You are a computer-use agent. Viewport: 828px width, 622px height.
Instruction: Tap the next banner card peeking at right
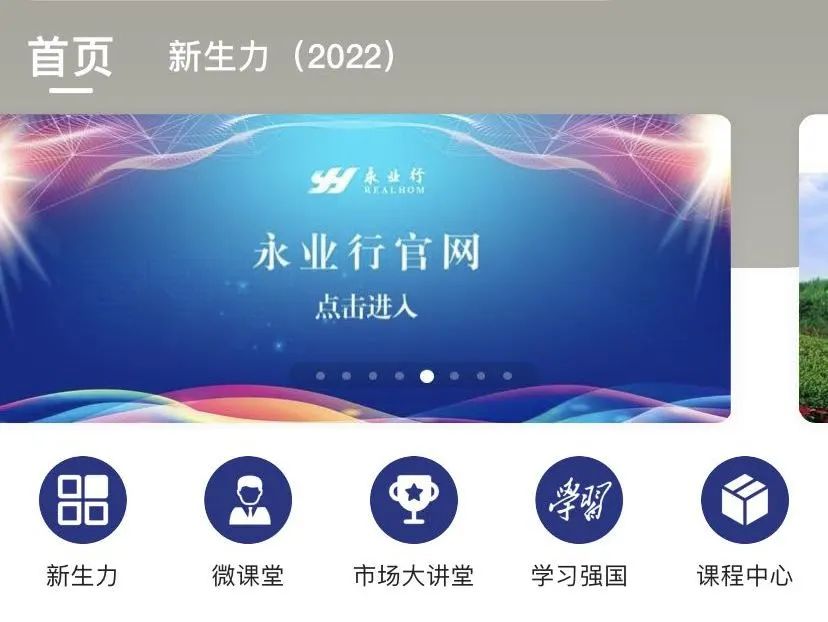(814, 268)
